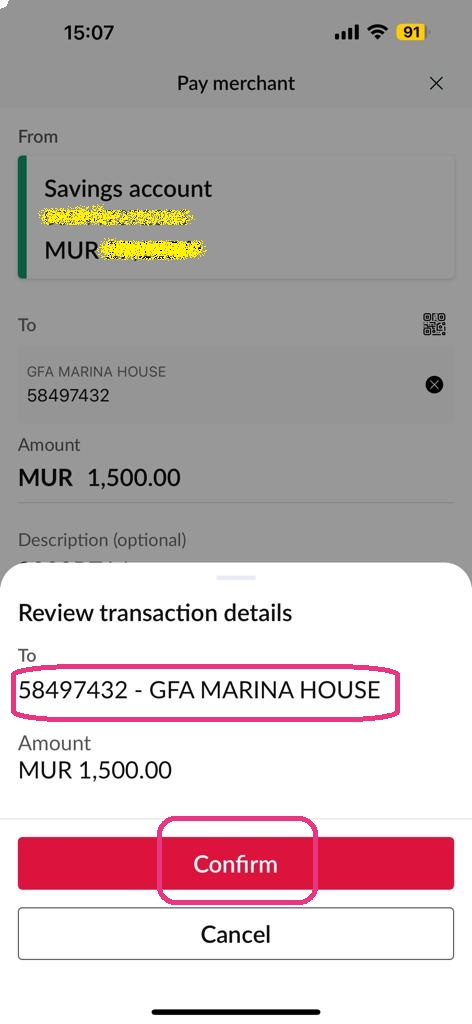
Task: Clear the GFA MARINA HOUSE merchant
Action: tap(434, 385)
